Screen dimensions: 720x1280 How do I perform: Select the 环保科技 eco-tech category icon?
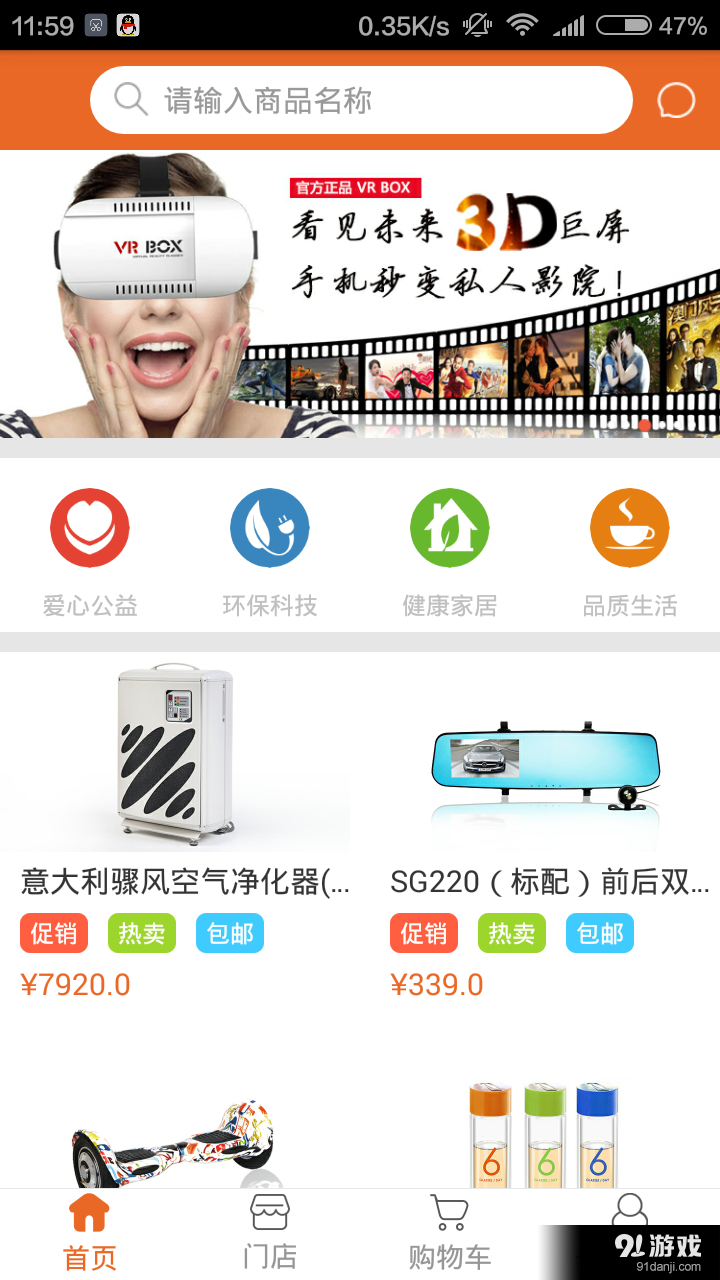click(x=270, y=528)
